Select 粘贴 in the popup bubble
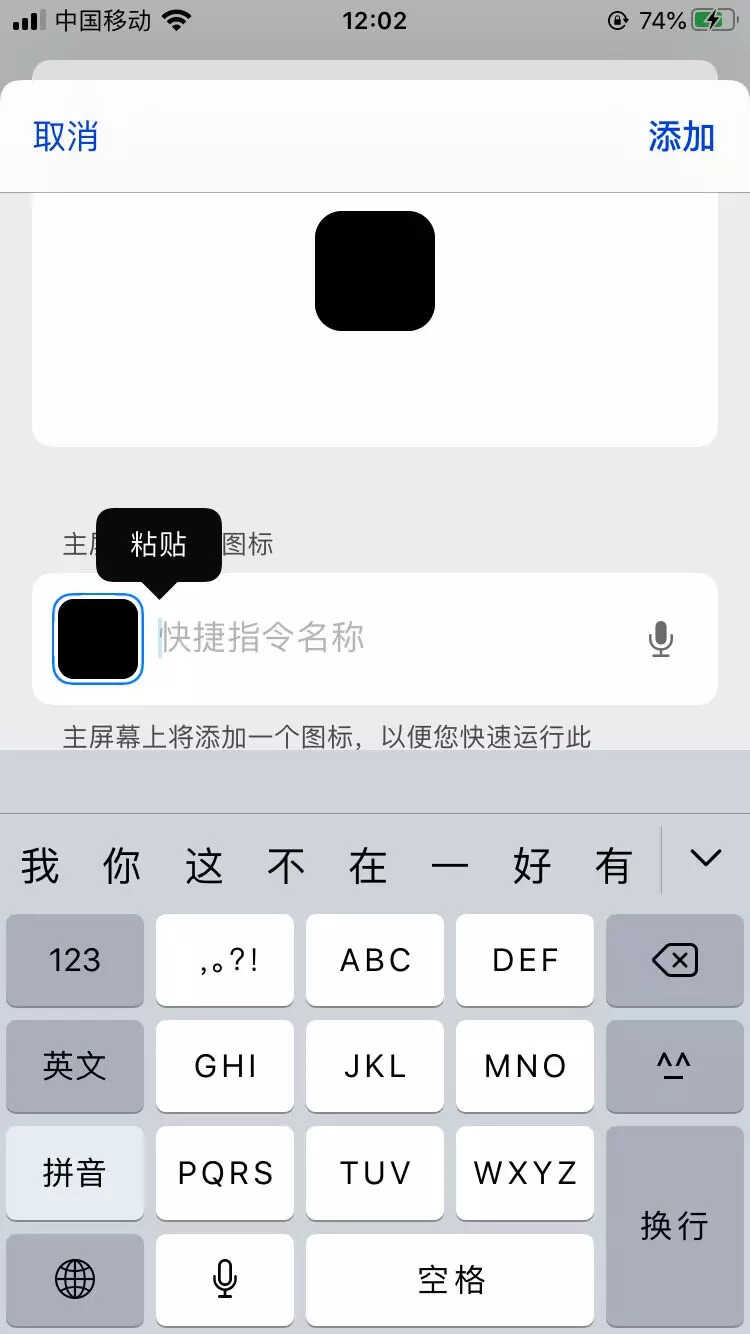Screen dimensions: 750x1334 [x=159, y=544]
